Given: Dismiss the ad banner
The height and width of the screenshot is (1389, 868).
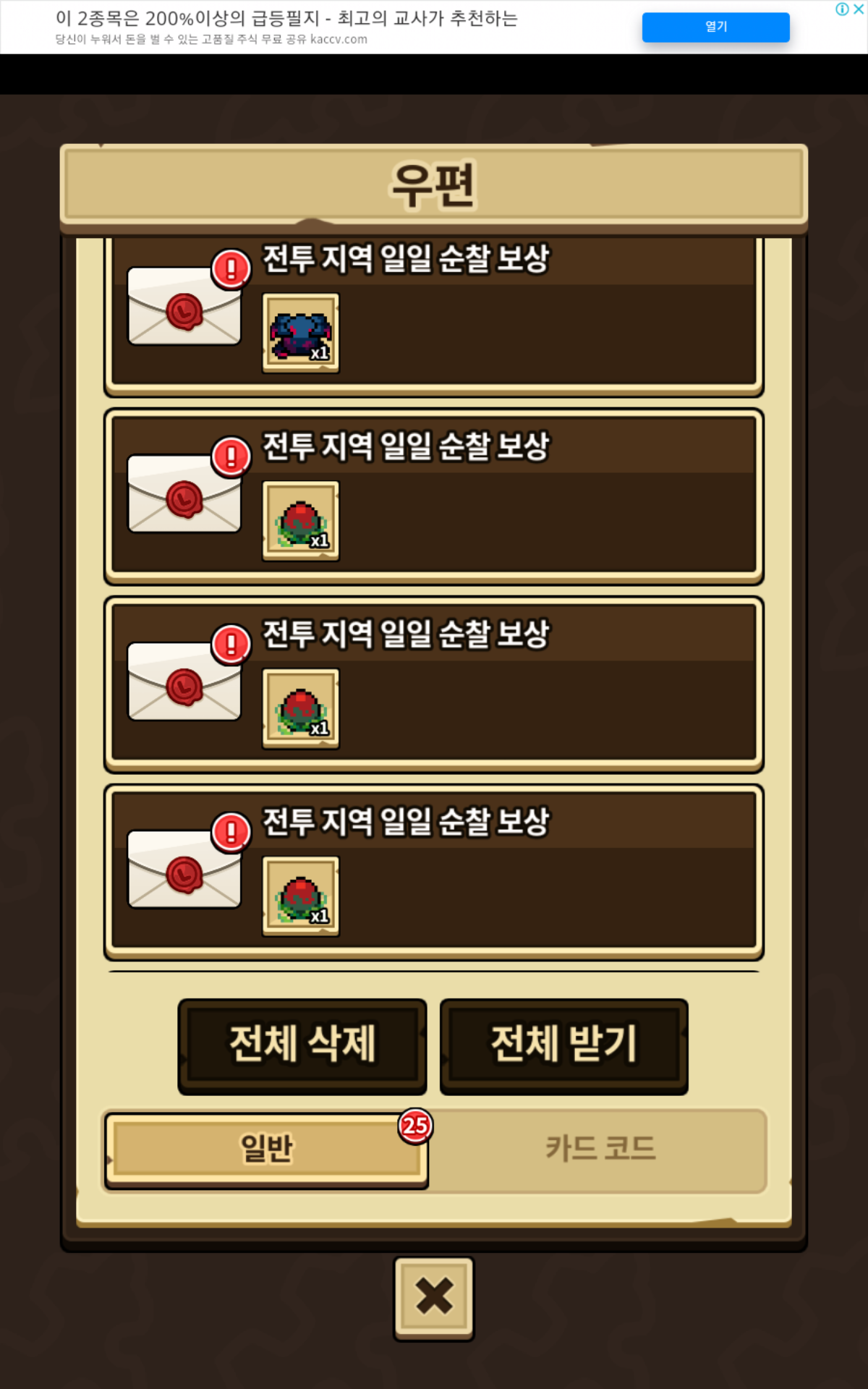Looking at the screenshot, I should pos(859,9).
